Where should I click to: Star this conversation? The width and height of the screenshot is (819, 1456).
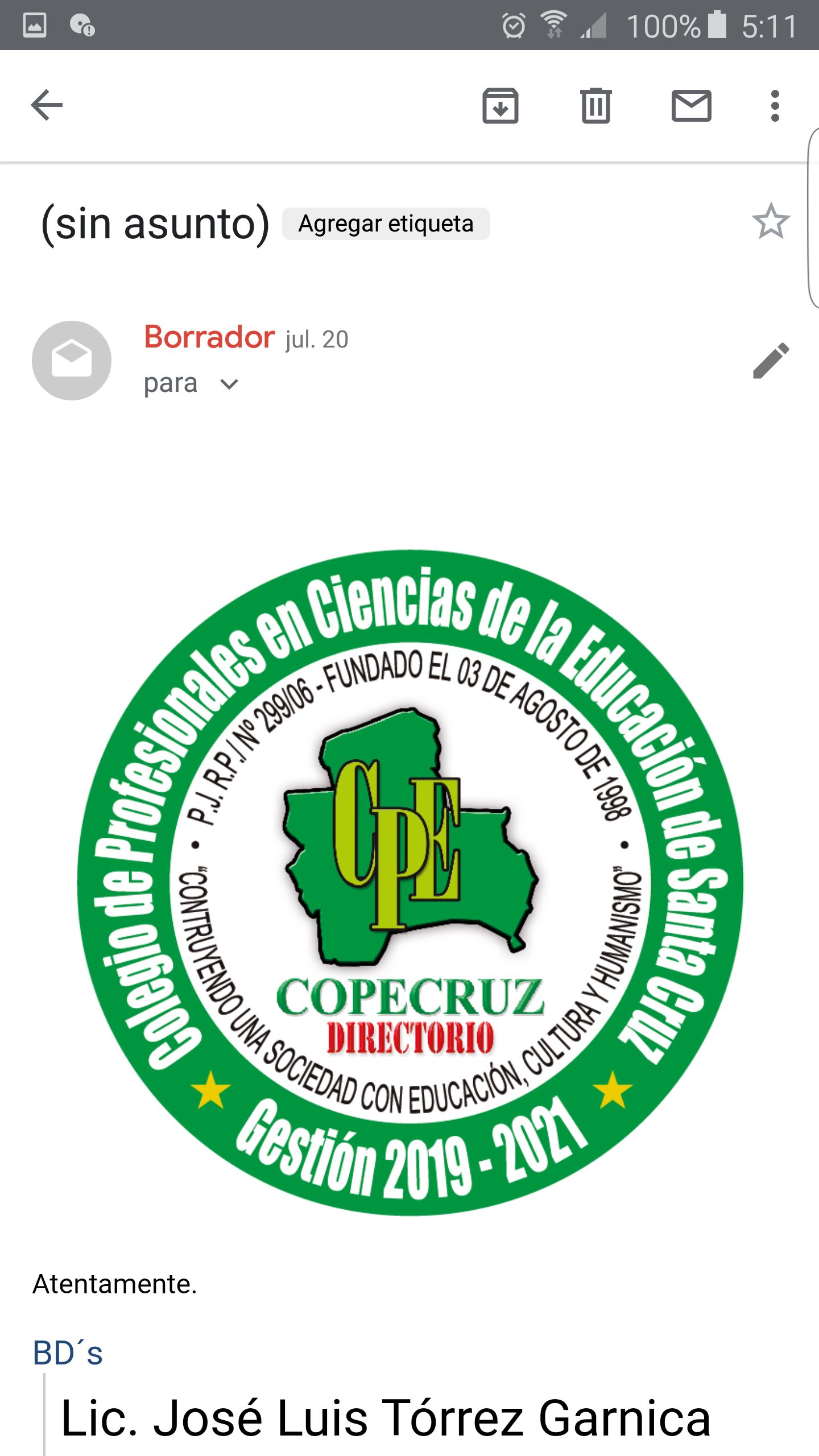tap(771, 221)
